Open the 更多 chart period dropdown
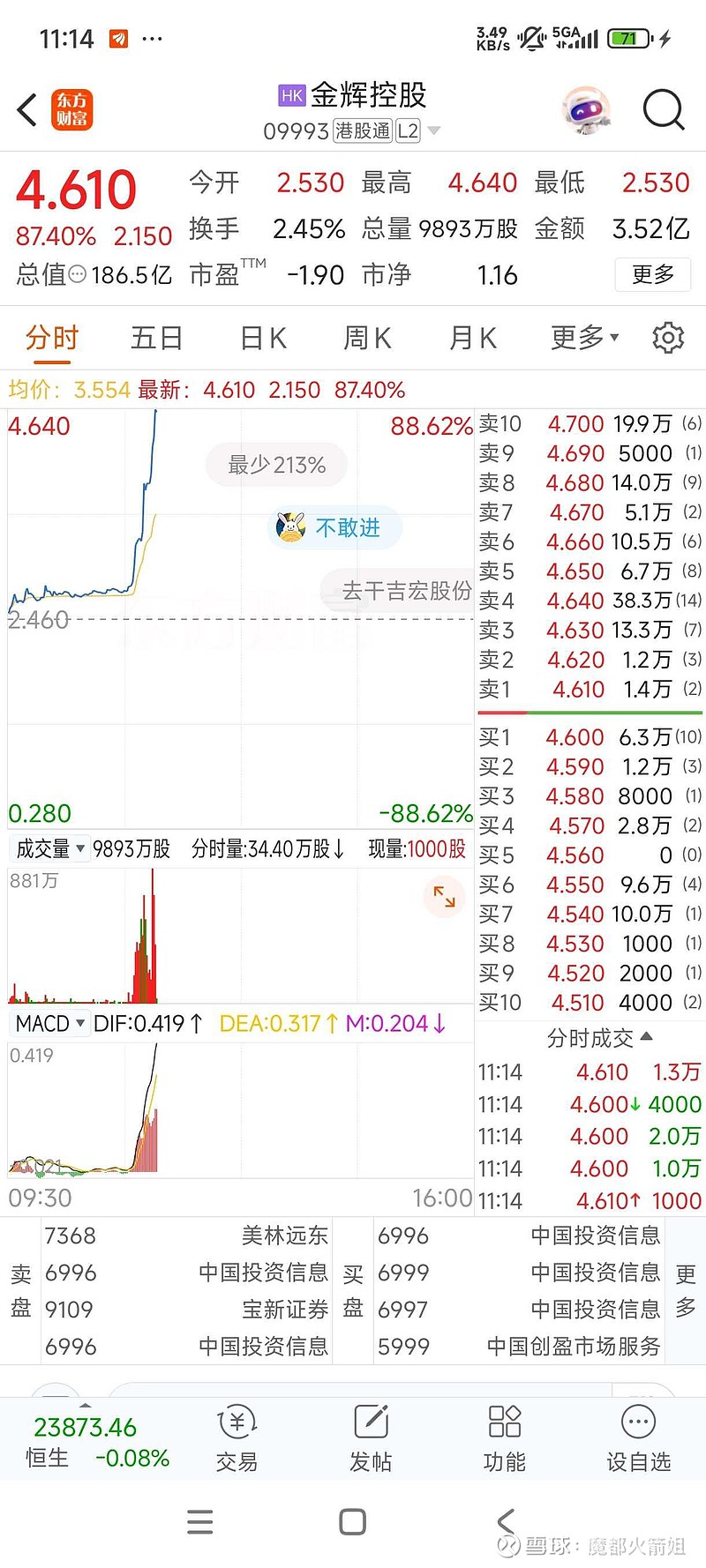This screenshot has height=1568, width=706. [x=584, y=338]
